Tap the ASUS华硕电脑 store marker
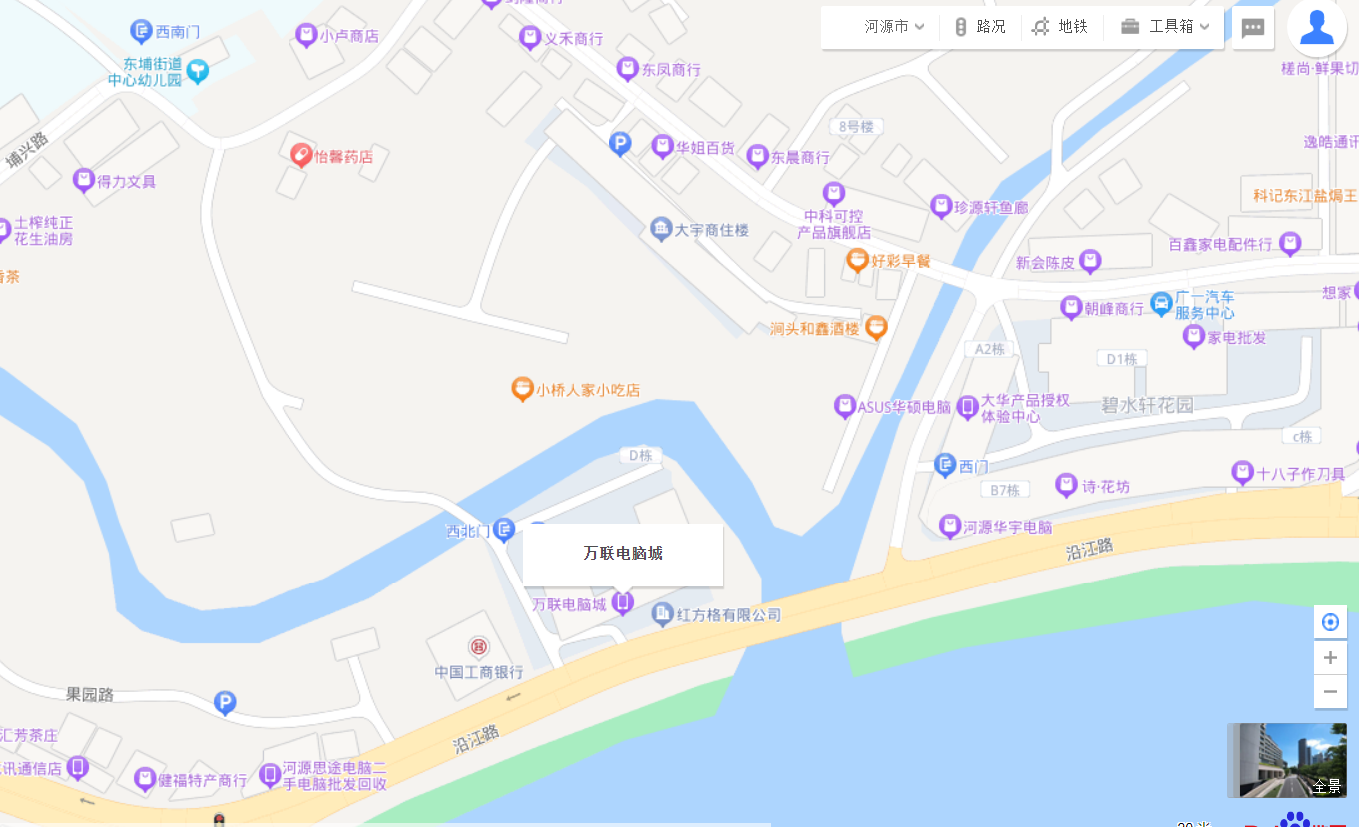 click(844, 406)
